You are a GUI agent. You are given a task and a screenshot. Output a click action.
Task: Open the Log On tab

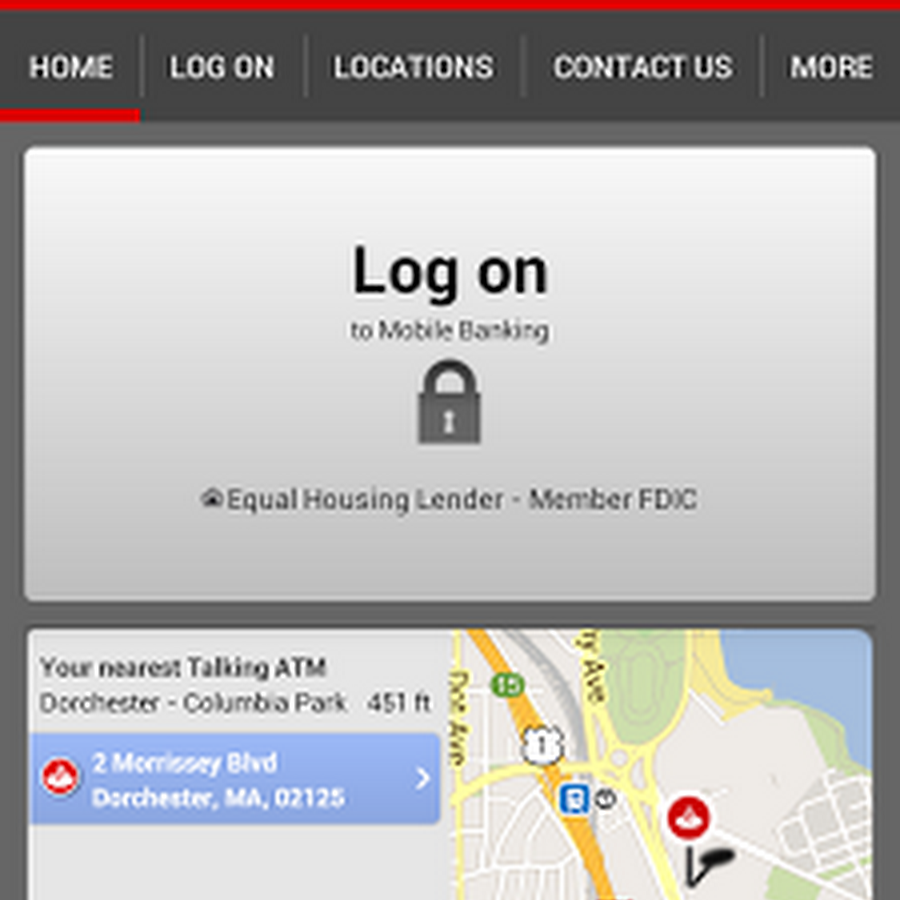222,68
